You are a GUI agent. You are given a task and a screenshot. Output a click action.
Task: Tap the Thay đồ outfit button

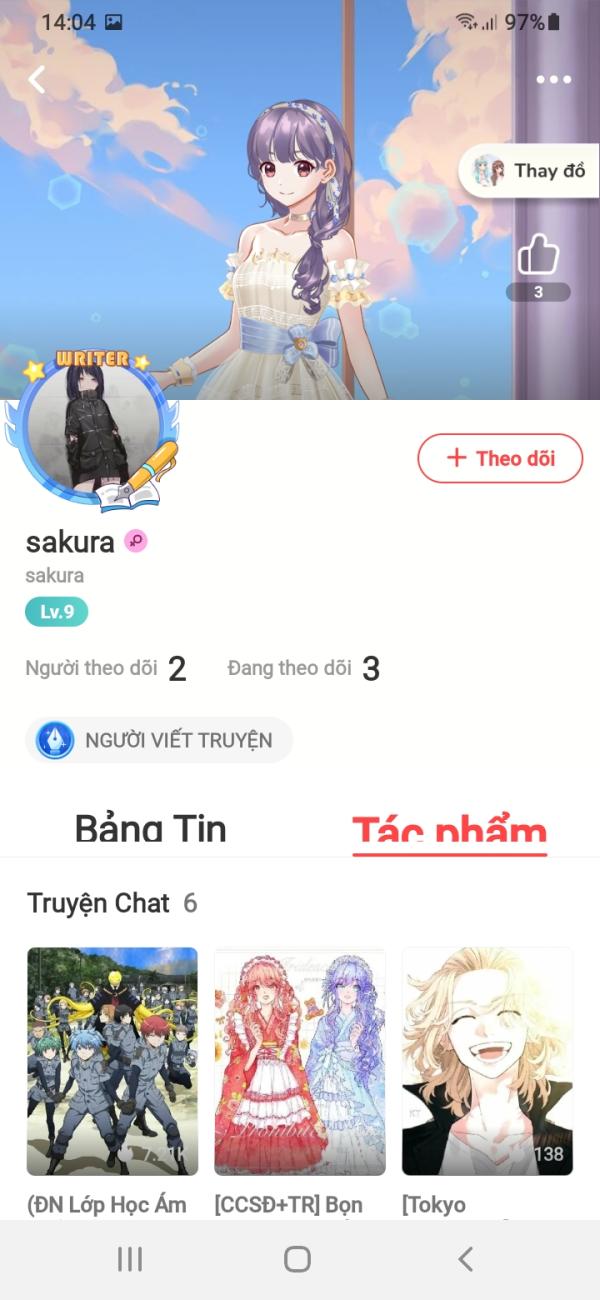click(x=530, y=170)
